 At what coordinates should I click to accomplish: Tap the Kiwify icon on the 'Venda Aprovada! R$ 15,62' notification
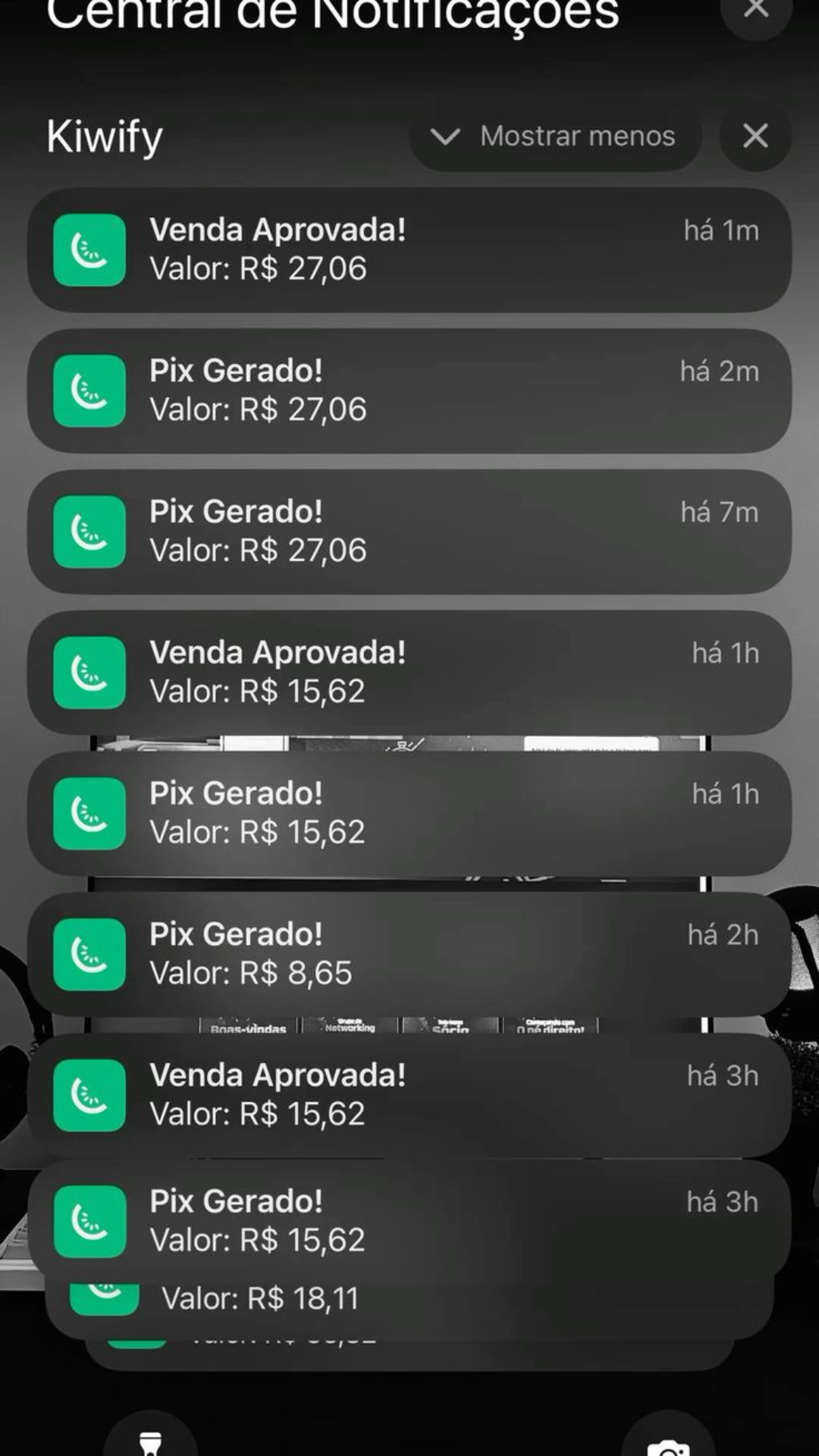click(88, 671)
